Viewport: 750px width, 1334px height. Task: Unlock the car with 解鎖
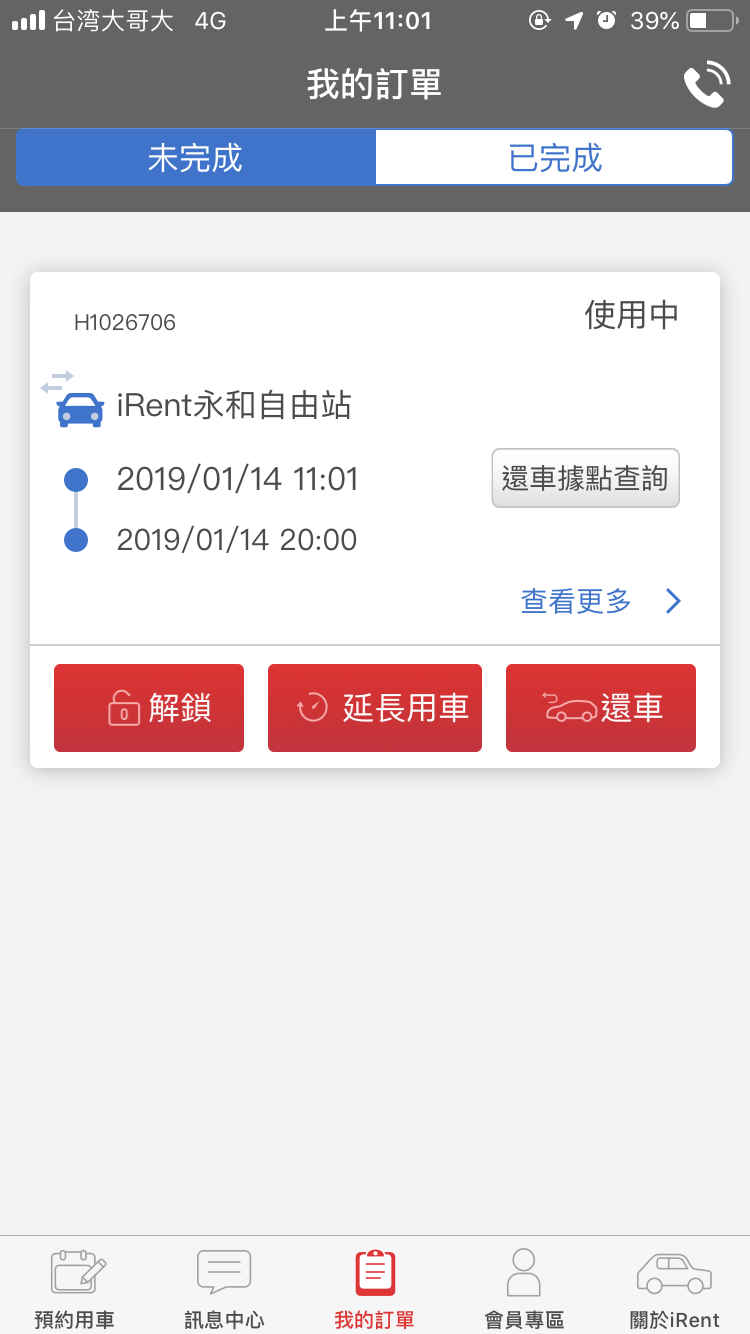click(x=149, y=708)
